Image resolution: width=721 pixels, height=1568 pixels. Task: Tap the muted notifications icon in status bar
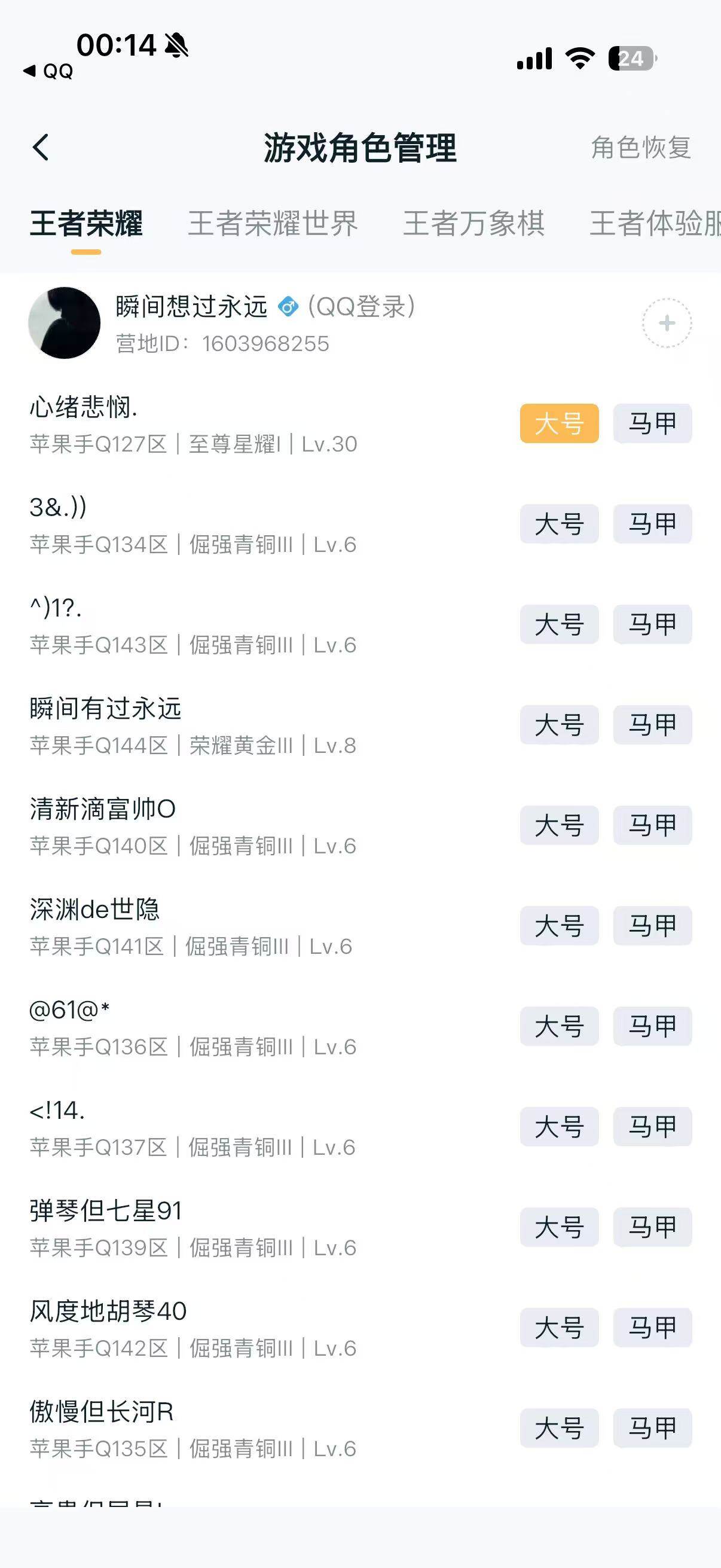click(176, 45)
